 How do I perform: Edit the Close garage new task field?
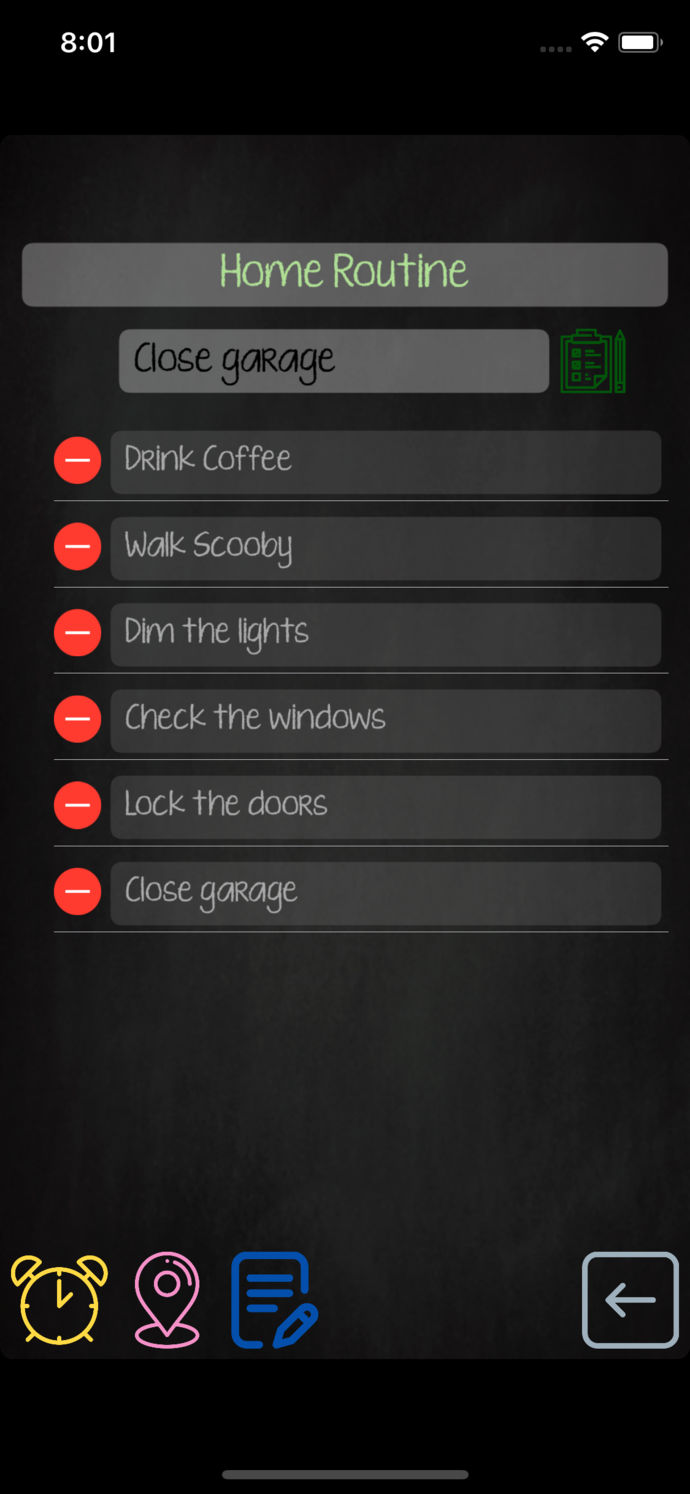coord(333,361)
